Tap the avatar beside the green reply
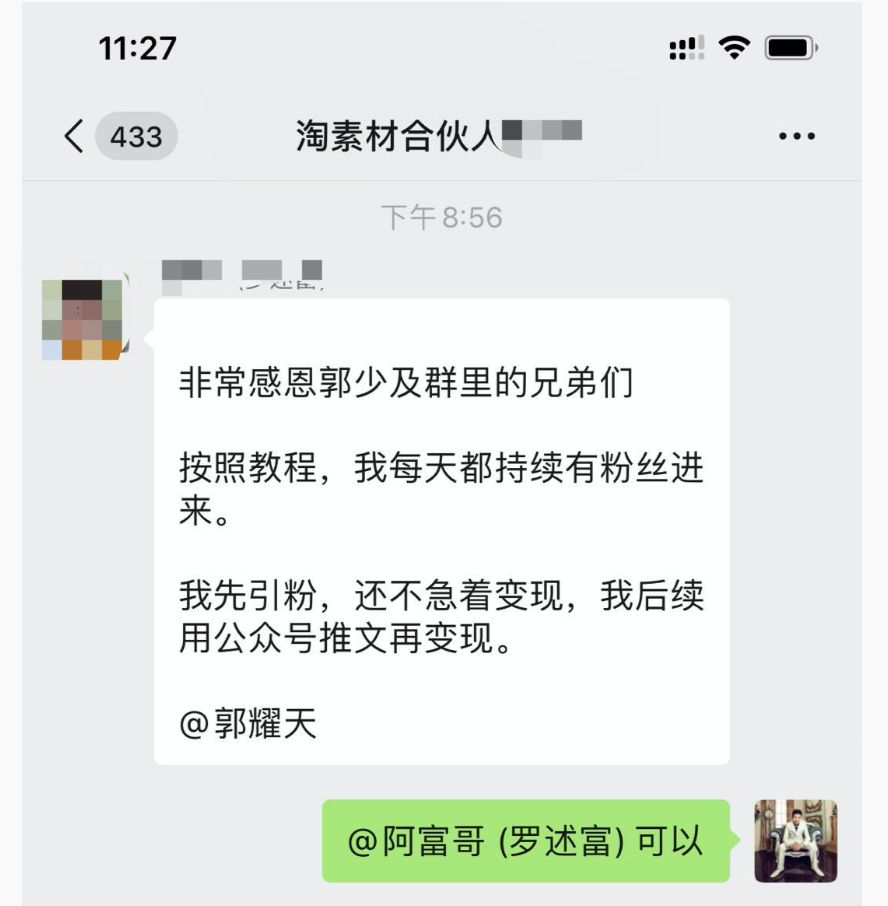 [x=795, y=840]
